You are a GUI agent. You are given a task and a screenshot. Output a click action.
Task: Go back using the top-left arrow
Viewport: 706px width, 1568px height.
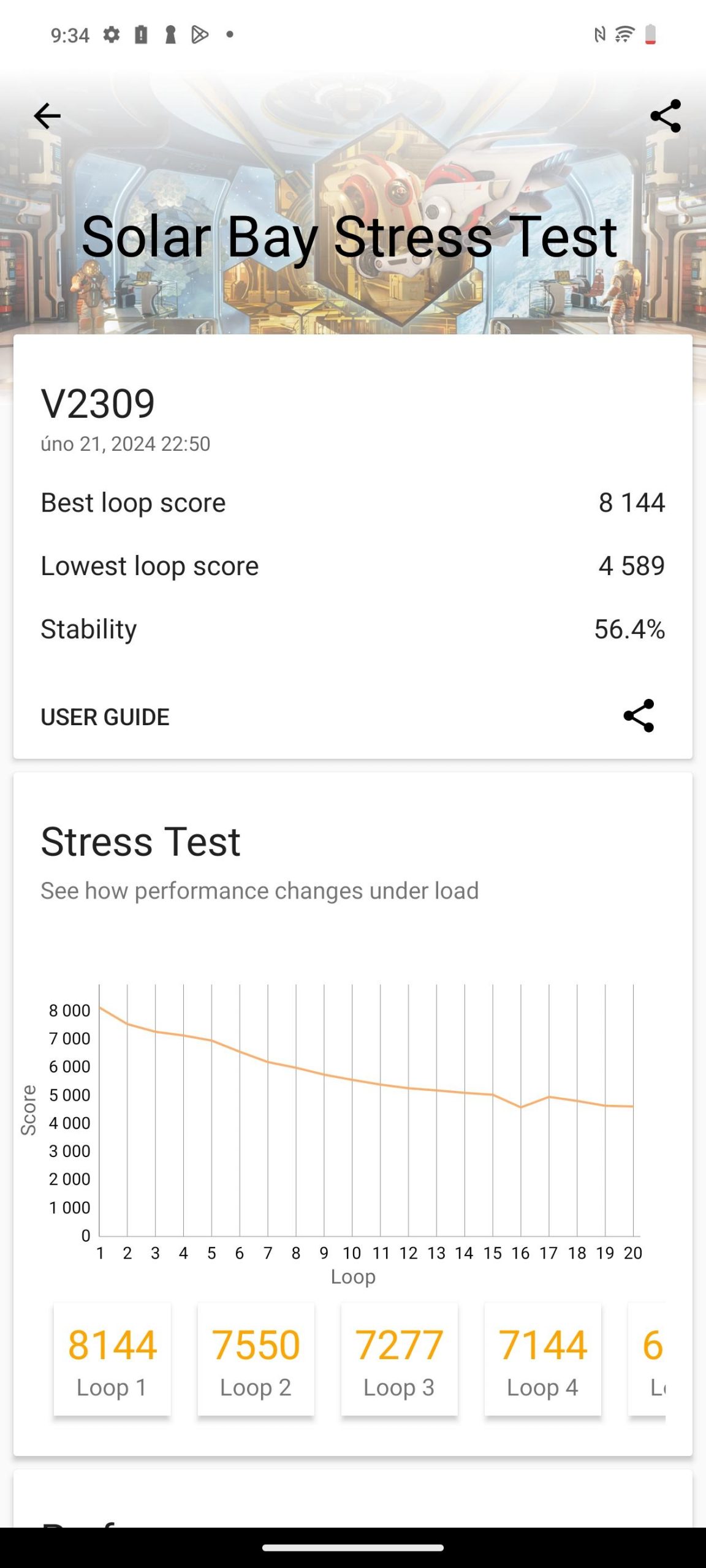47,116
